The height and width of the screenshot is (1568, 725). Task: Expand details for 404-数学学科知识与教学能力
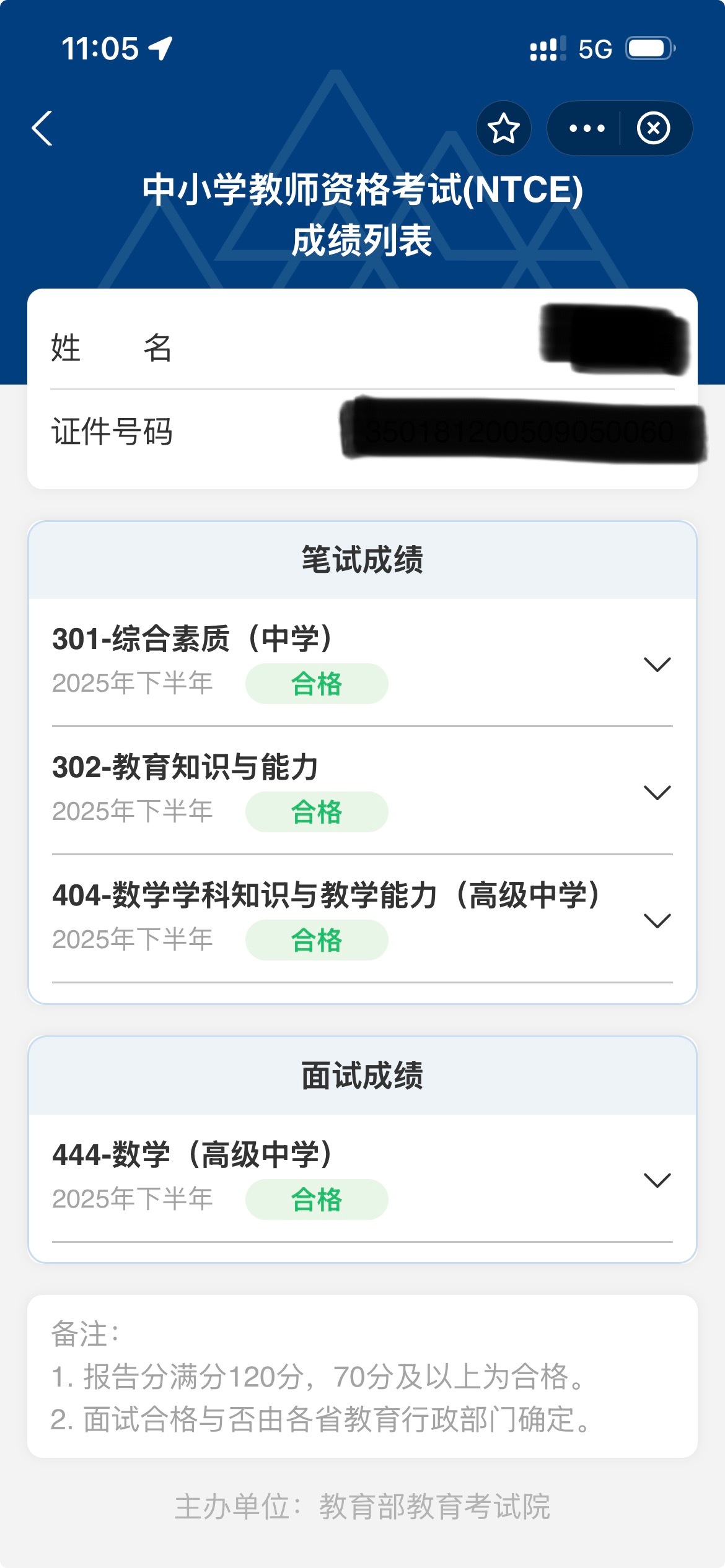tap(657, 920)
